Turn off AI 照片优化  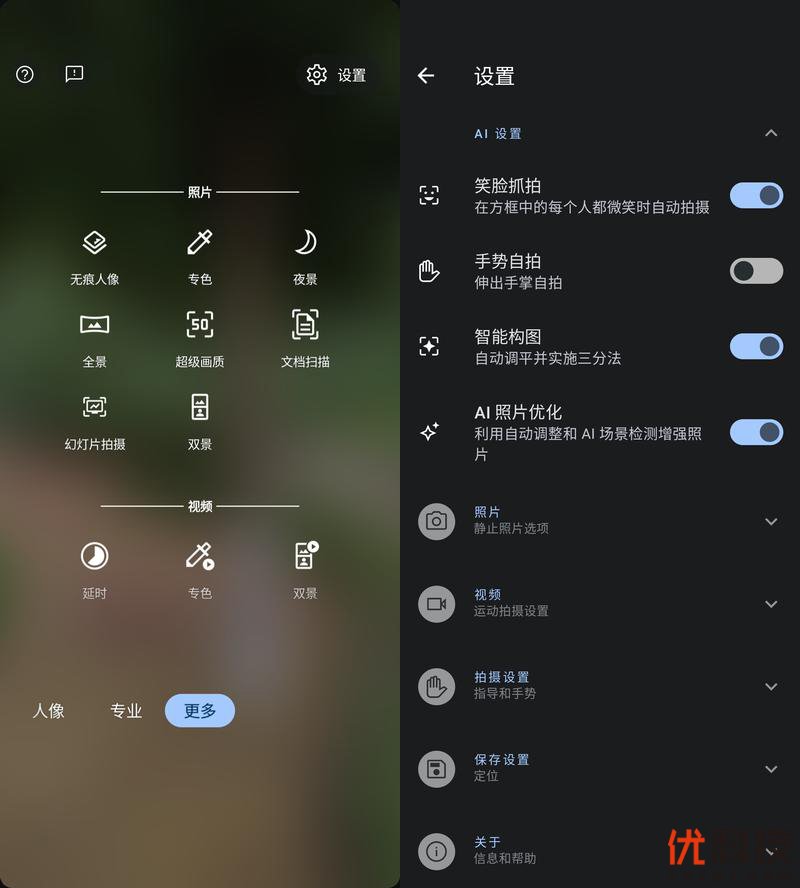[756, 432]
